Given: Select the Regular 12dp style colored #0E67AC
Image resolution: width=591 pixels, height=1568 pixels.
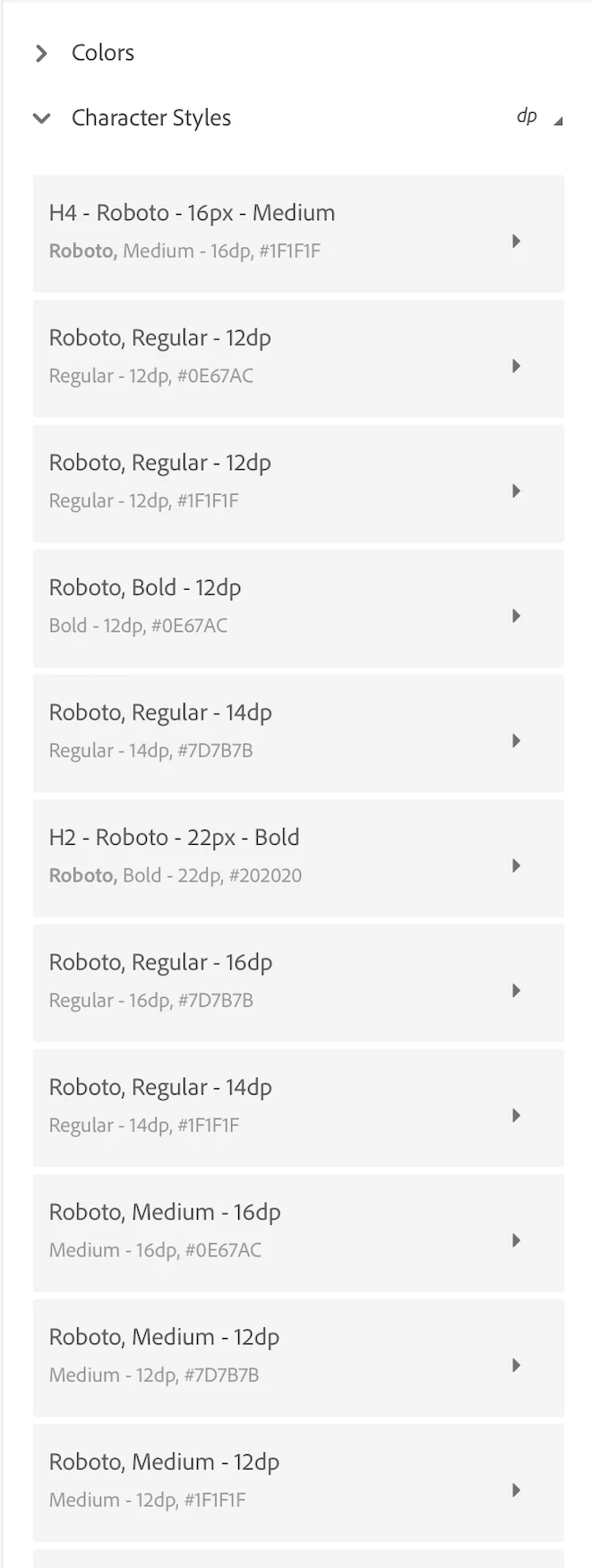Looking at the screenshot, I should 298,358.
